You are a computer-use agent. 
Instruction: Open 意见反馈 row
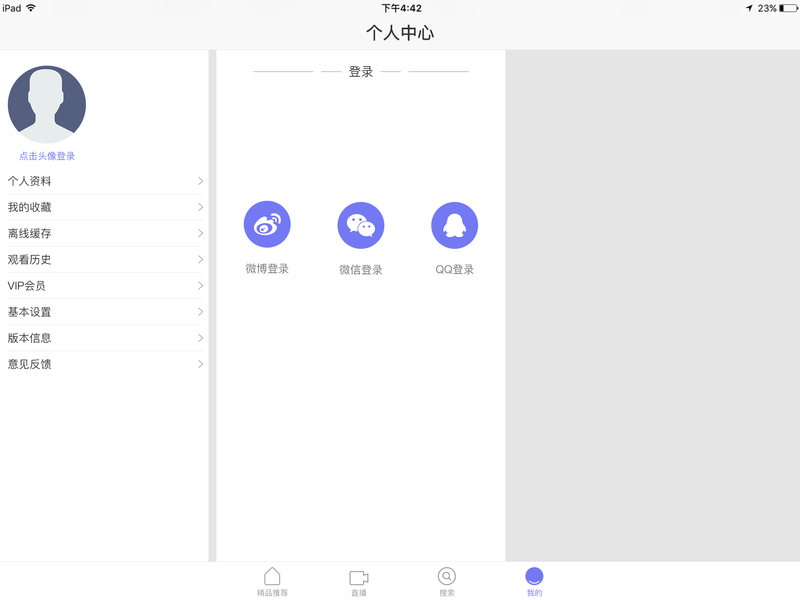pyautogui.click(x=105, y=364)
